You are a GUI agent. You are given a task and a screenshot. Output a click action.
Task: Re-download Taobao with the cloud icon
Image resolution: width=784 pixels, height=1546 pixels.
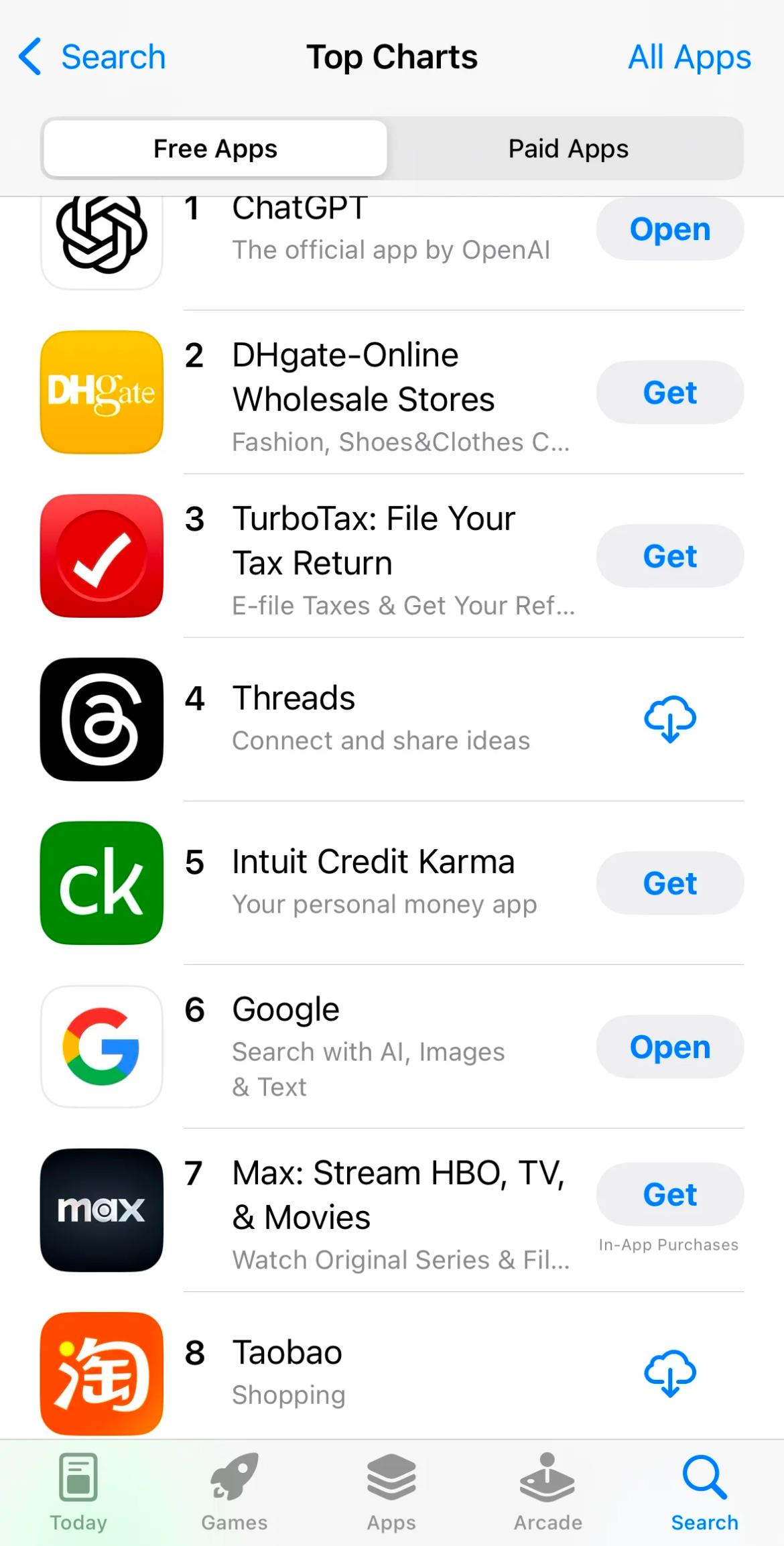coord(669,1373)
